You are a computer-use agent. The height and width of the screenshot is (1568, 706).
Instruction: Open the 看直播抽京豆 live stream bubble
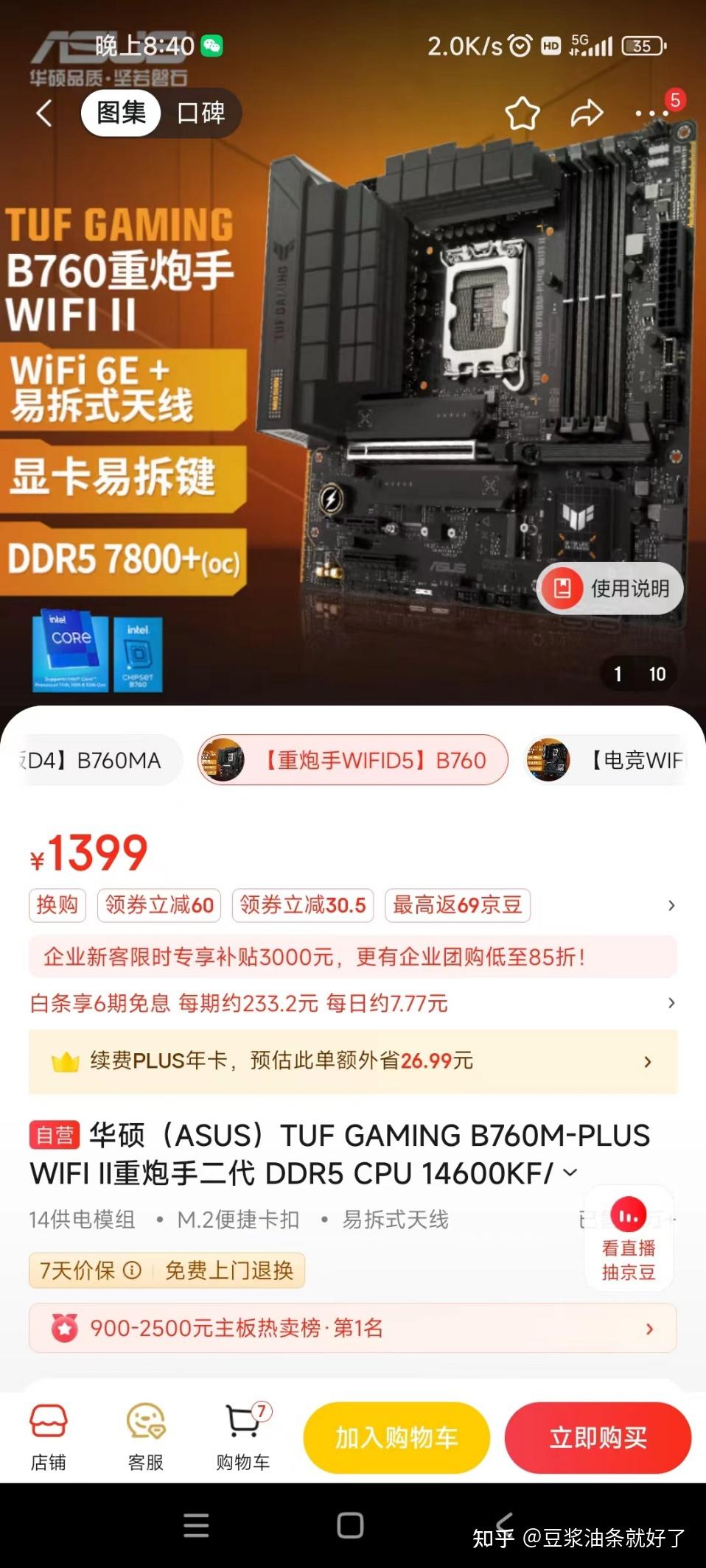pos(628,1239)
